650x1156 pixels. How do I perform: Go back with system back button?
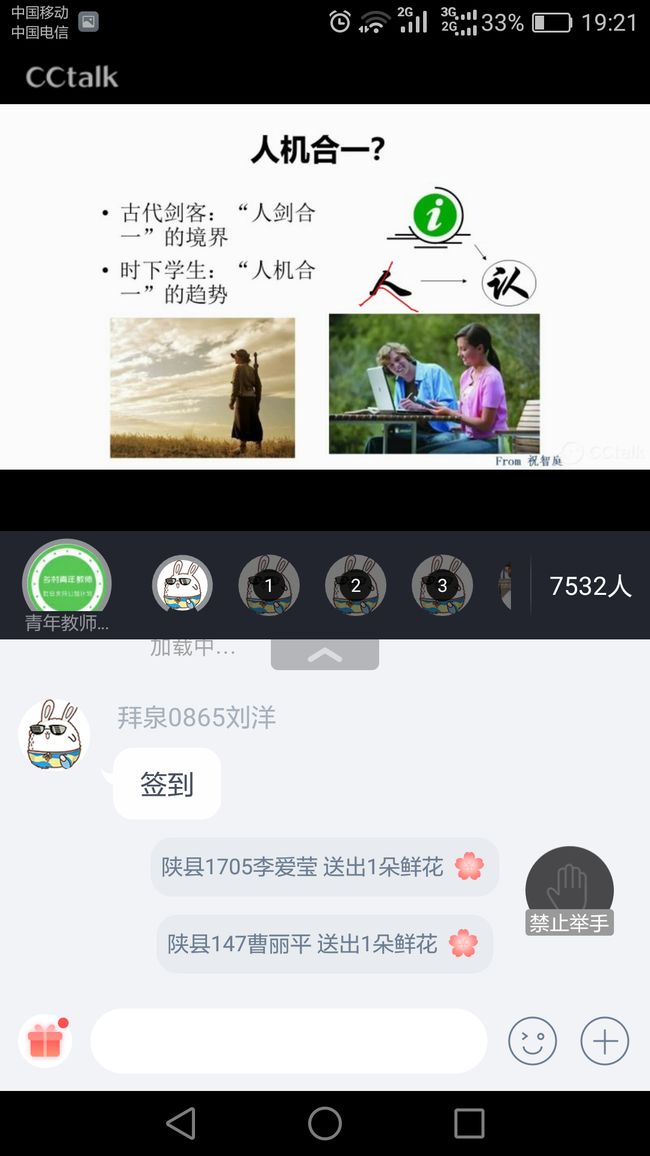click(x=181, y=1124)
